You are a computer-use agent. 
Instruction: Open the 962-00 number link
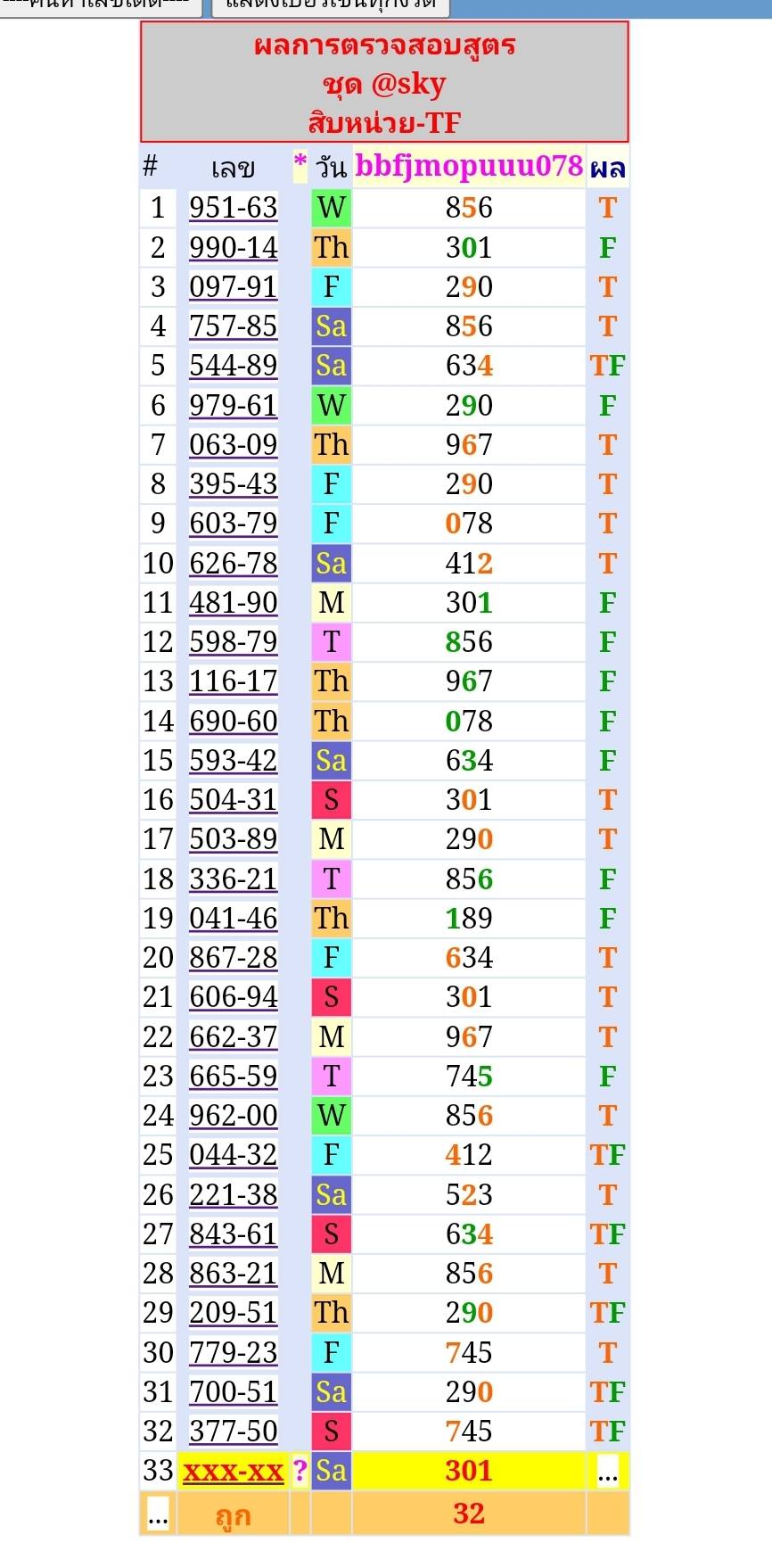pyautogui.click(x=233, y=1115)
